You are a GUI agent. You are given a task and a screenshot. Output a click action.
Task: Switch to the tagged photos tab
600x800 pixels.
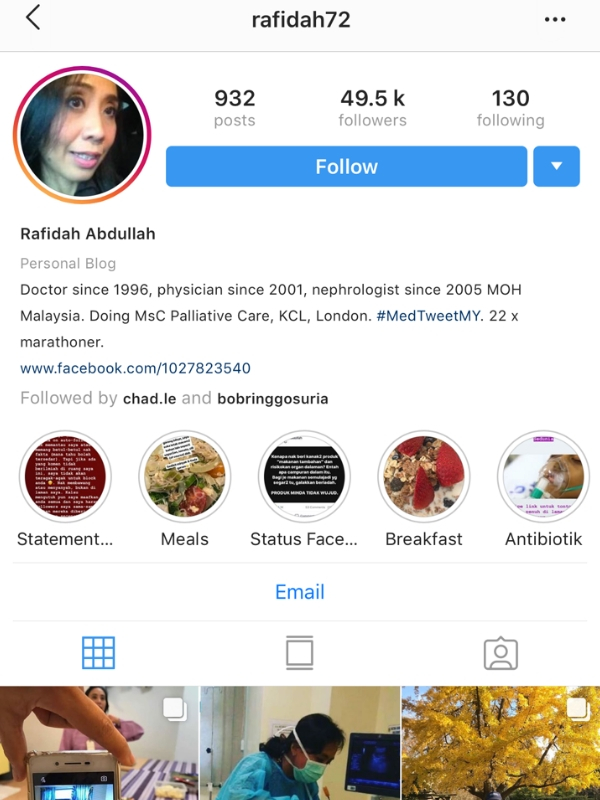pyautogui.click(x=500, y=653)
